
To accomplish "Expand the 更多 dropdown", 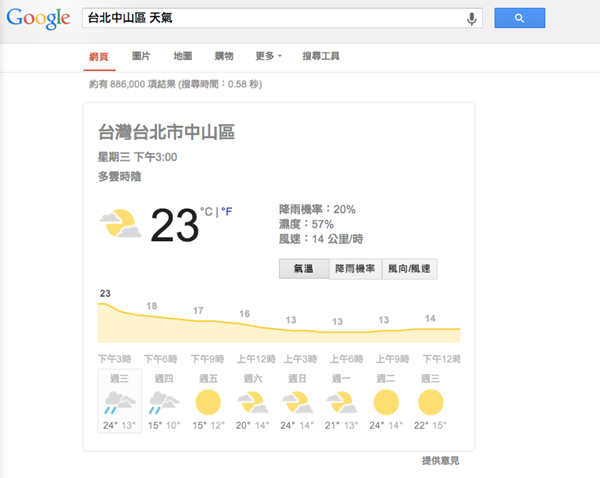I will pyautogui.click(x=269, y=56).
